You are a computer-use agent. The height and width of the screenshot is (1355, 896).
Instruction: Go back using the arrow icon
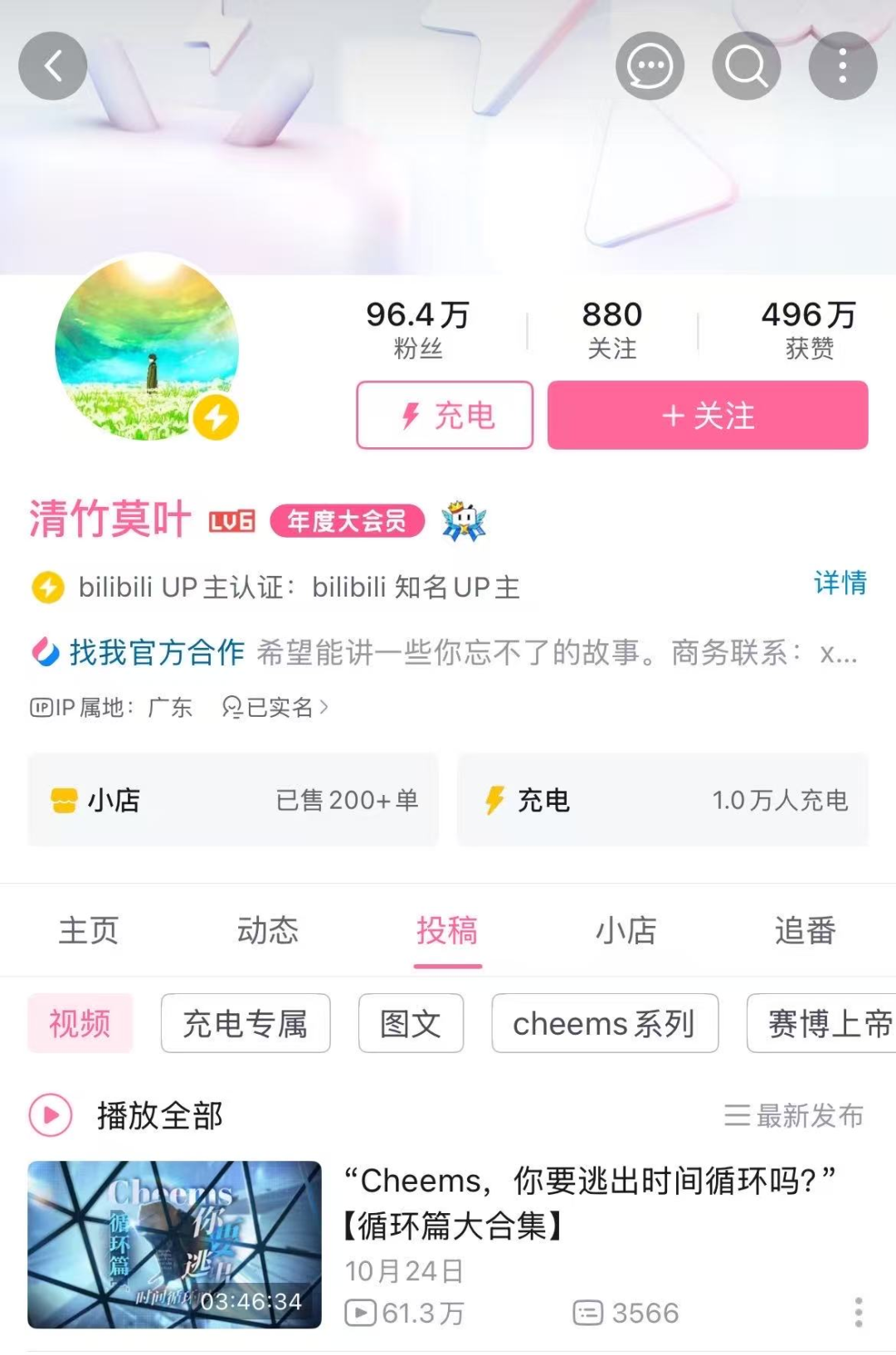tap(53, 66)
